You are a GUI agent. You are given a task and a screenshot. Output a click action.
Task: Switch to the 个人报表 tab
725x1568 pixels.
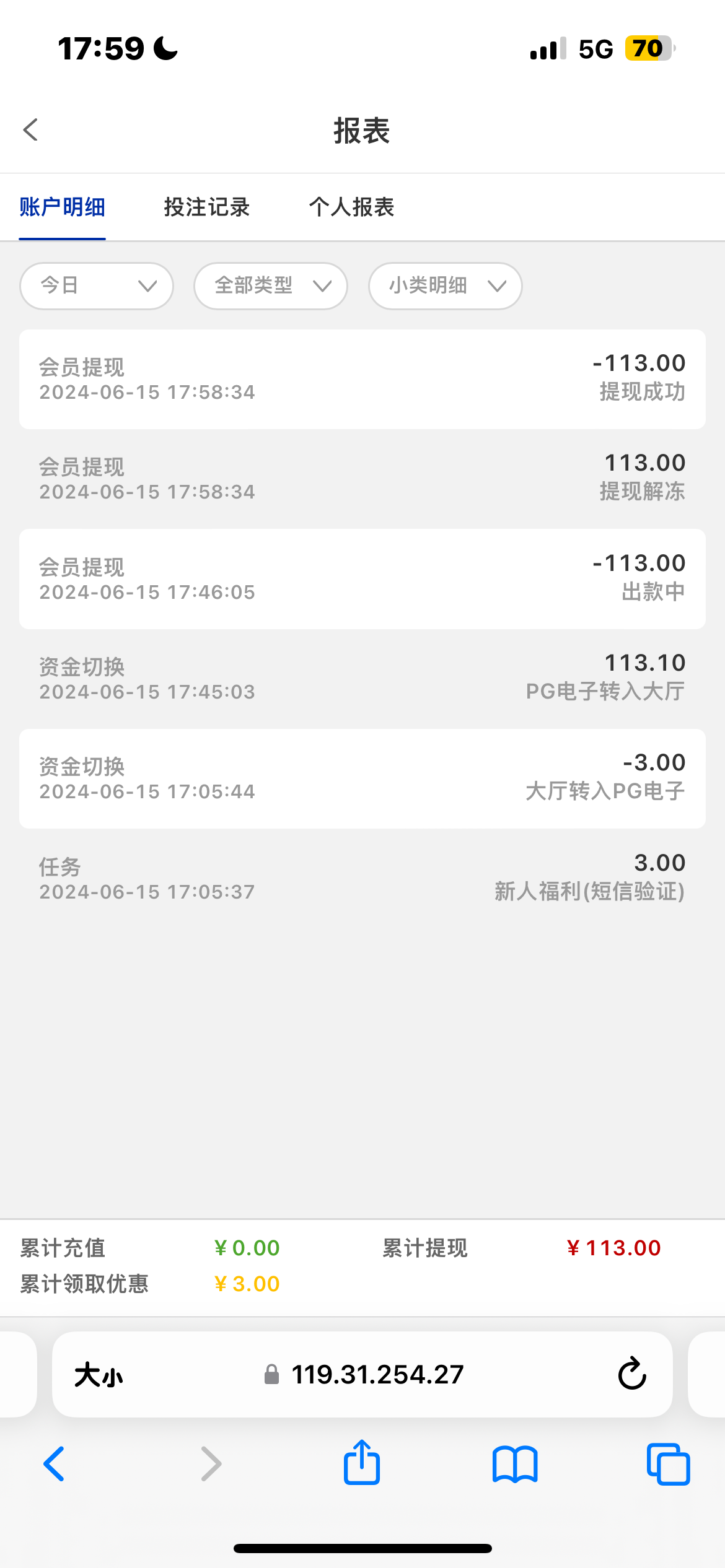351,207
